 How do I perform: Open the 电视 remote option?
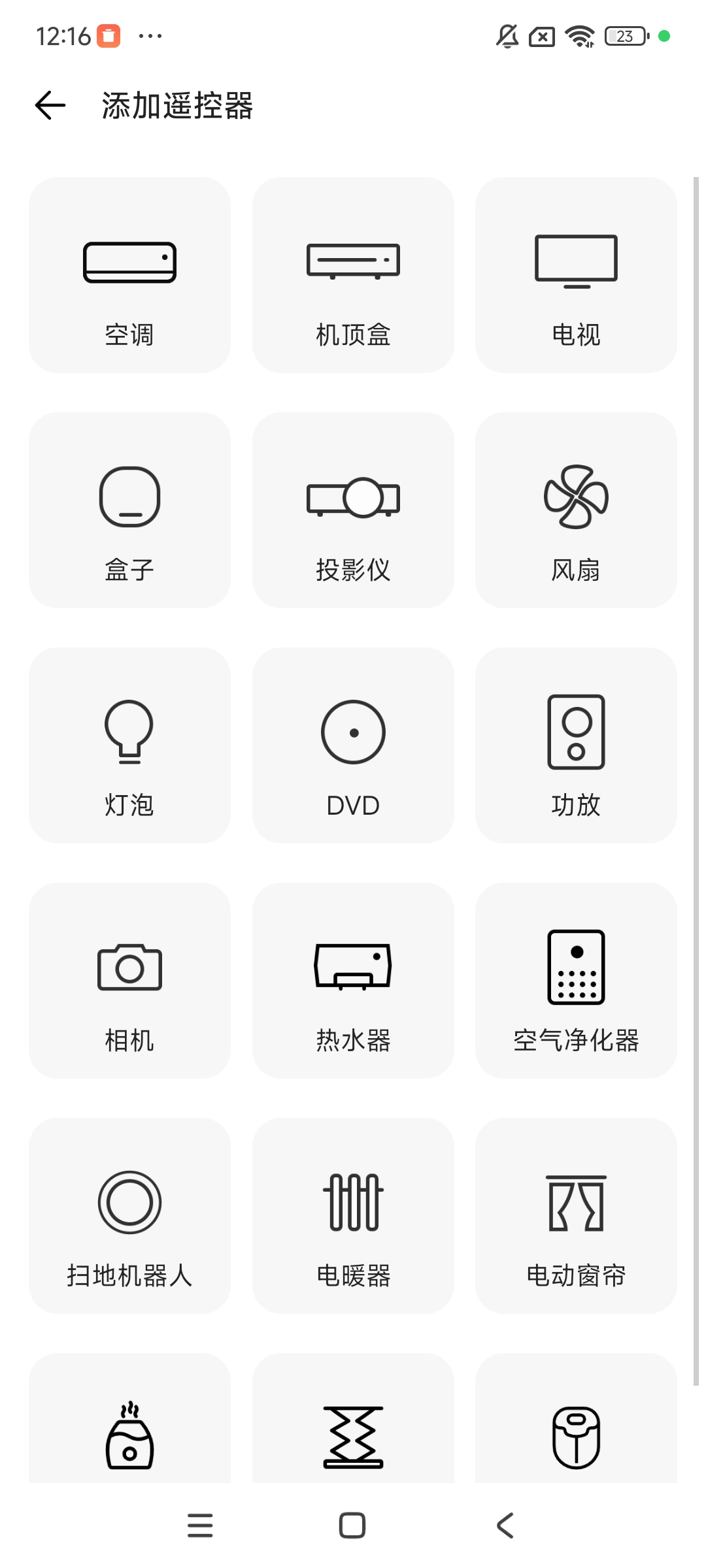tap(576, 275)
